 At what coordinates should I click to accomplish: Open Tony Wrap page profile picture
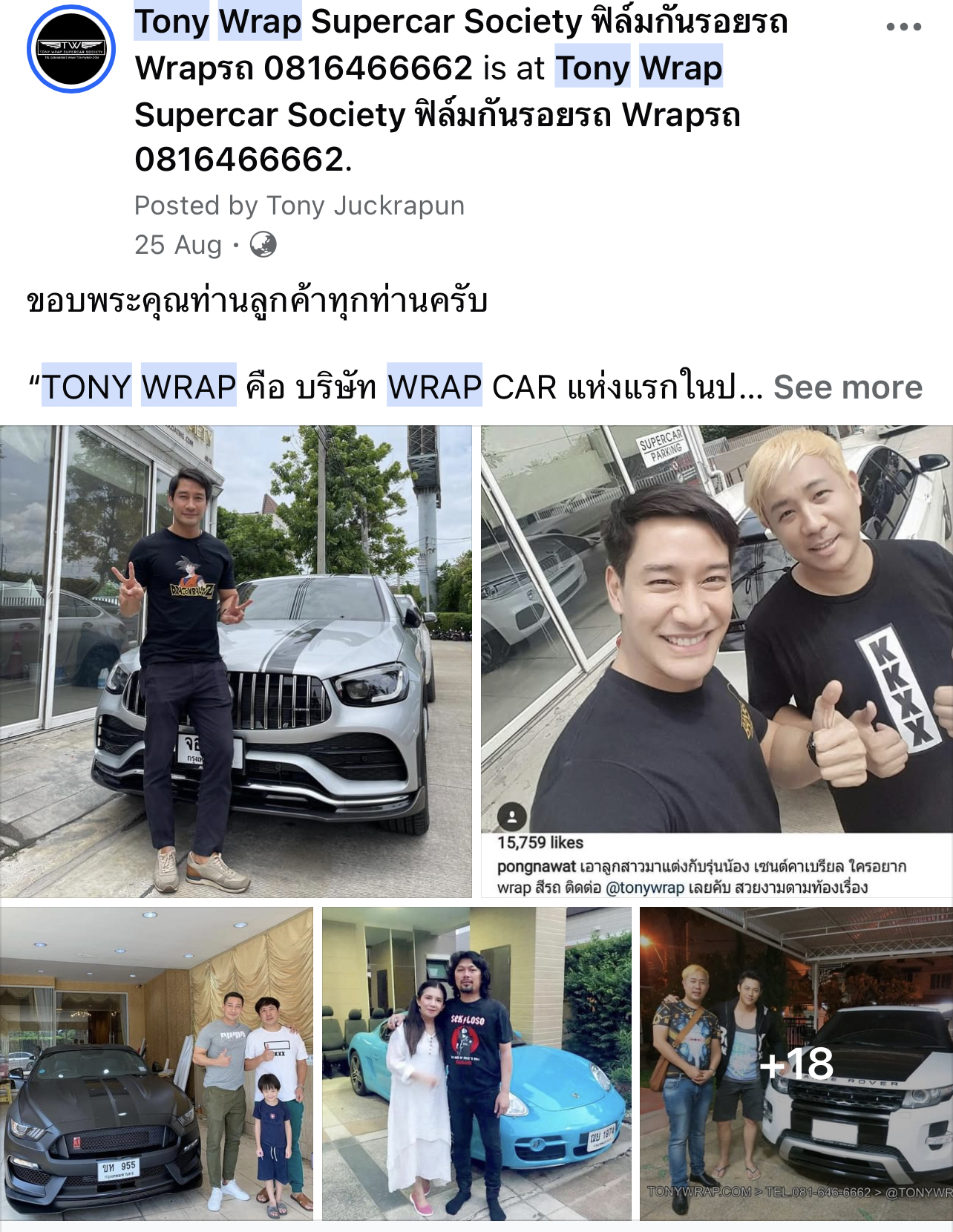[x=71, y=50]
